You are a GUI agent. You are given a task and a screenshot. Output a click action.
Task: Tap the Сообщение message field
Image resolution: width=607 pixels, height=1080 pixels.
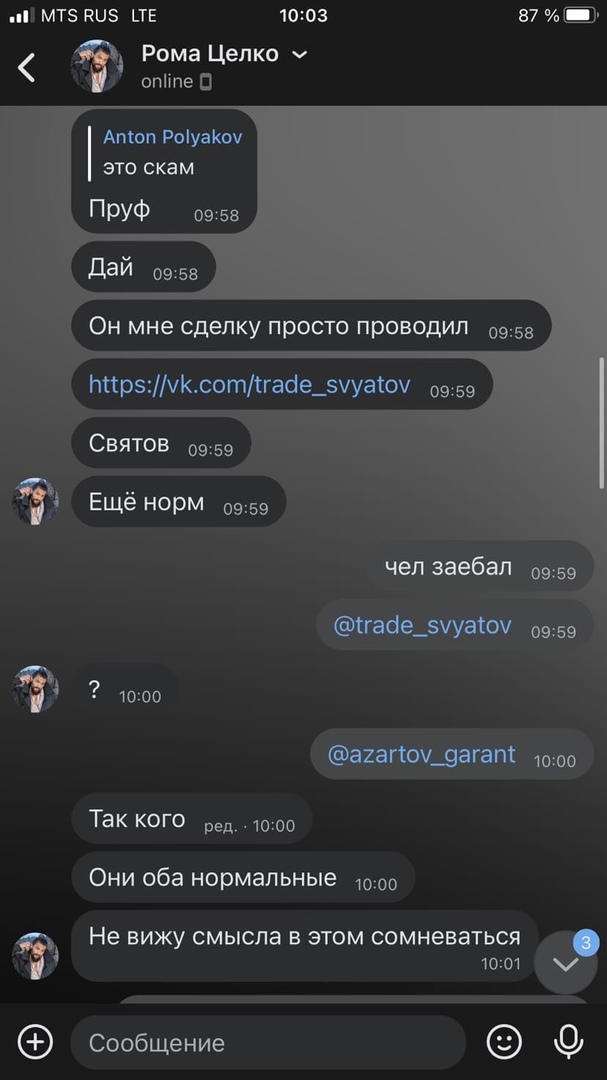click(x=267, y=1043)
